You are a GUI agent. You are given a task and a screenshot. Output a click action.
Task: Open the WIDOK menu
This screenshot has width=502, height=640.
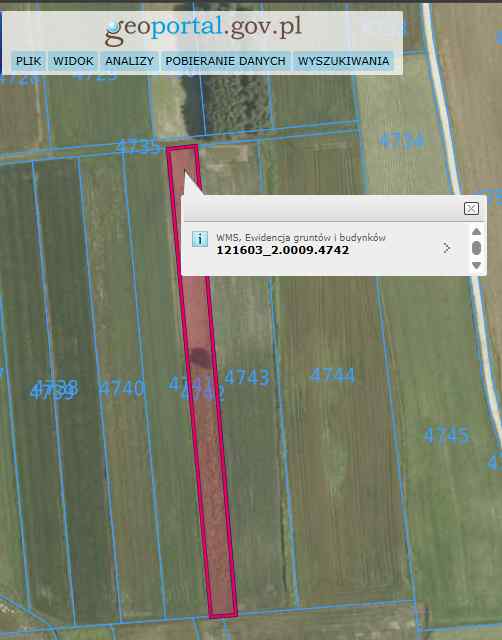tap(73, 61)
